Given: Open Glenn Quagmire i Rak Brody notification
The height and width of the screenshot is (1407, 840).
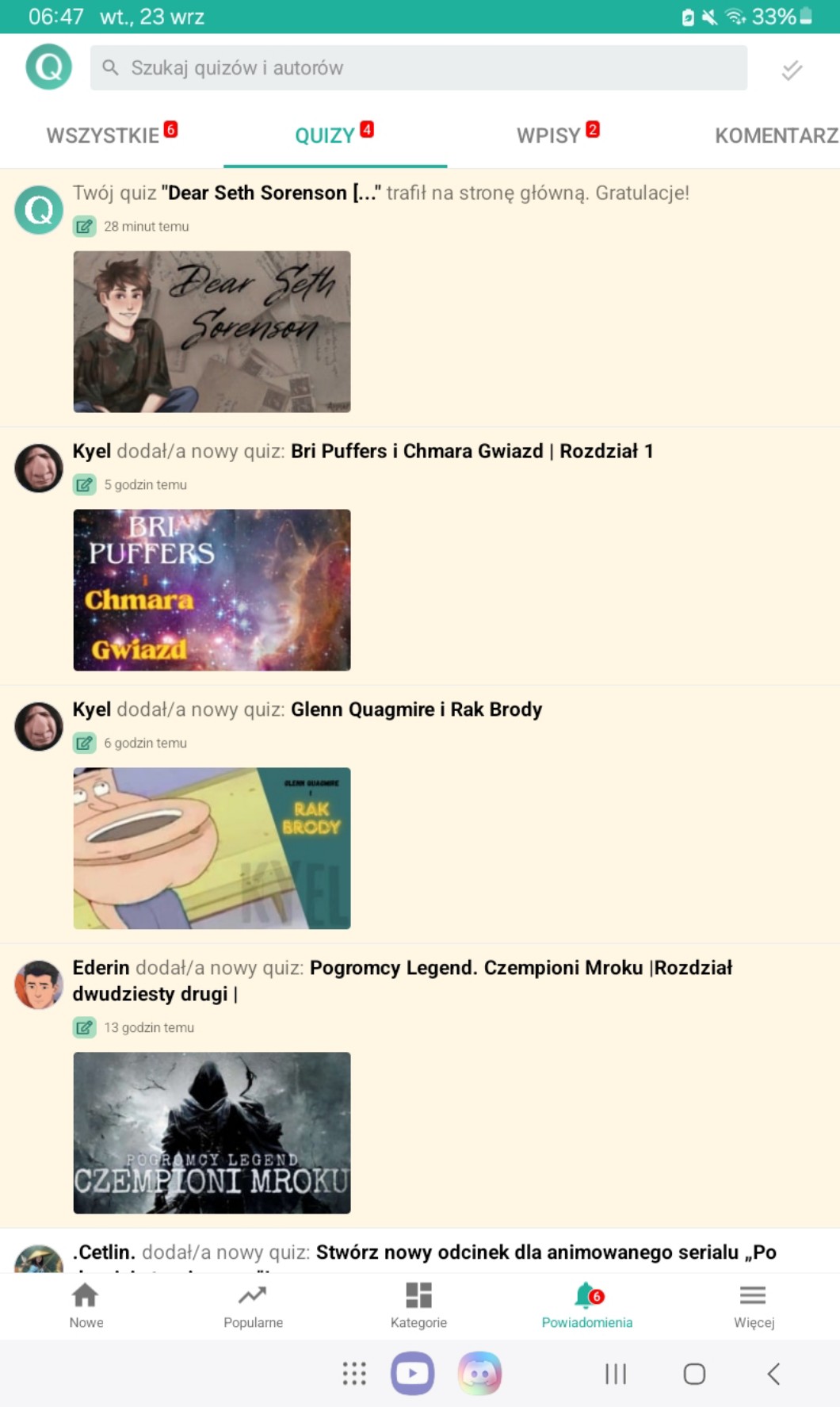Looking at the screenshot, I should coord(416,709).
